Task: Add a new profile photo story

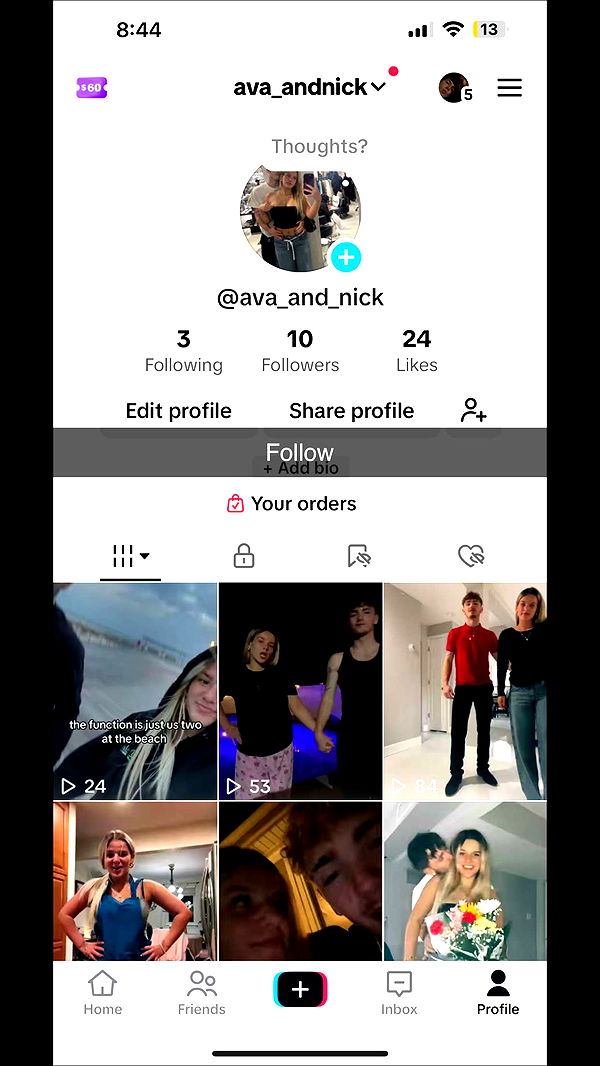Action: tap(346, 257)
